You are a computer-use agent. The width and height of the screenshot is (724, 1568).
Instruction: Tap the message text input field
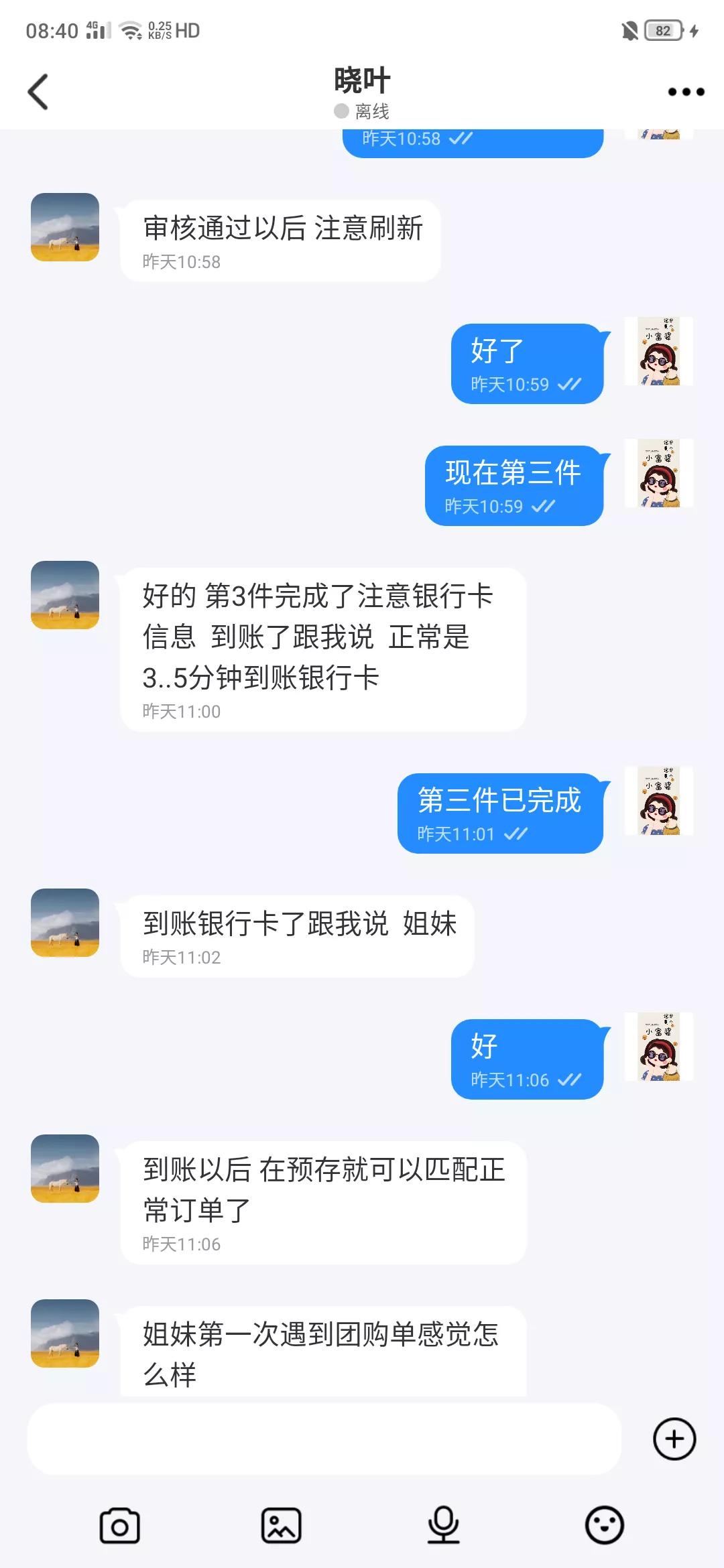click(x=322, y=1441)
